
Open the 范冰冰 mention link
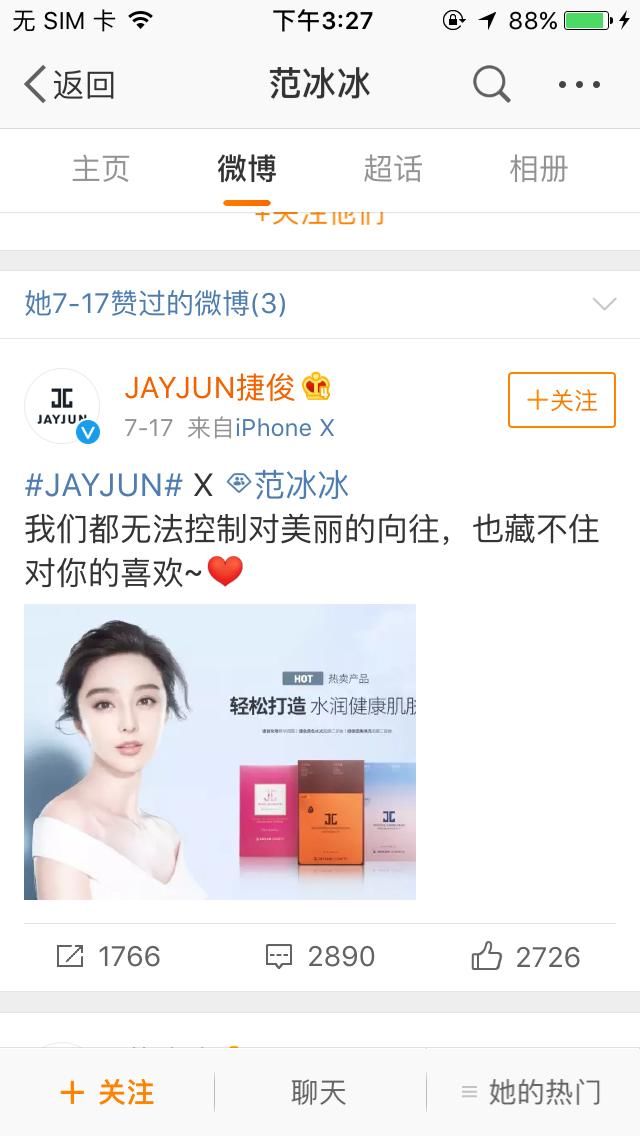(289, 485)
